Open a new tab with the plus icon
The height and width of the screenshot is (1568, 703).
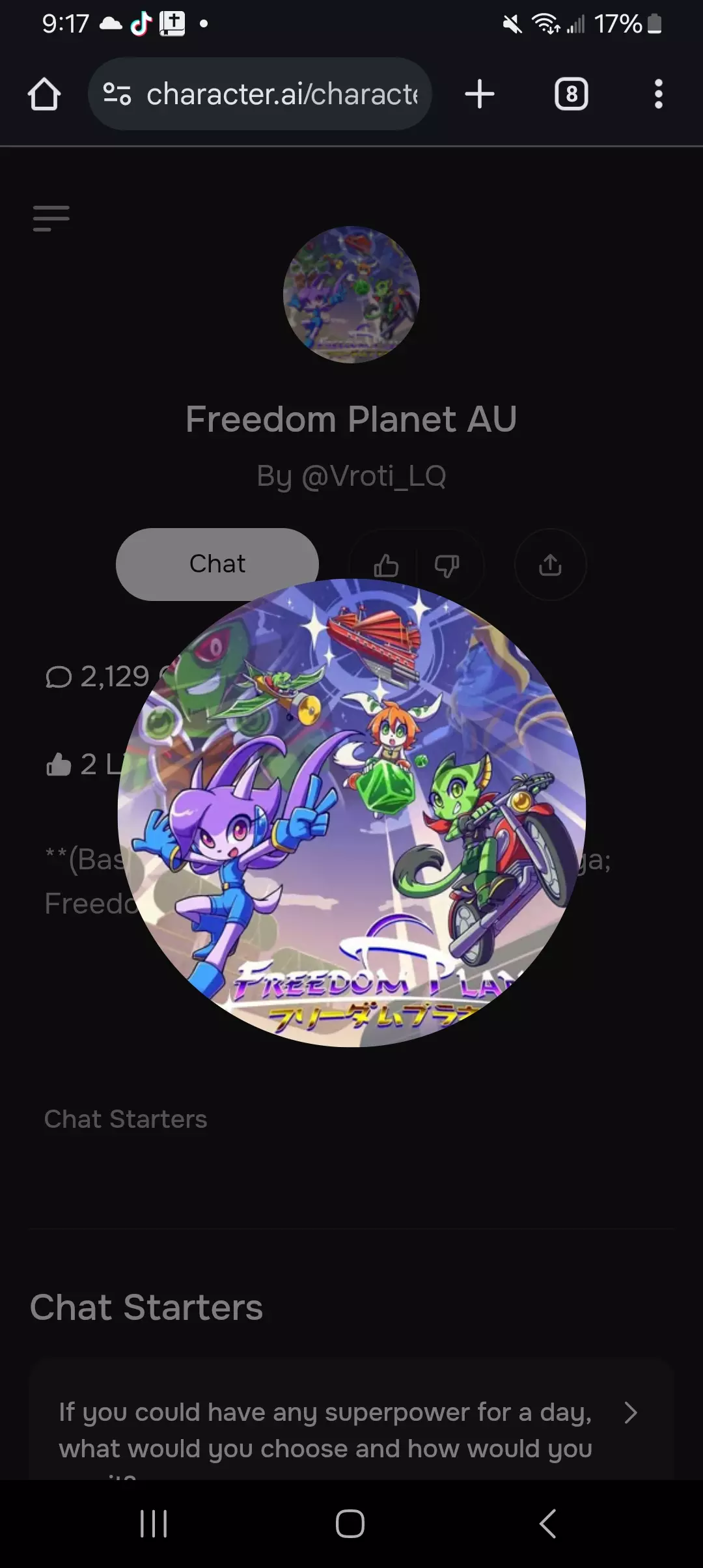click(479, 93)
